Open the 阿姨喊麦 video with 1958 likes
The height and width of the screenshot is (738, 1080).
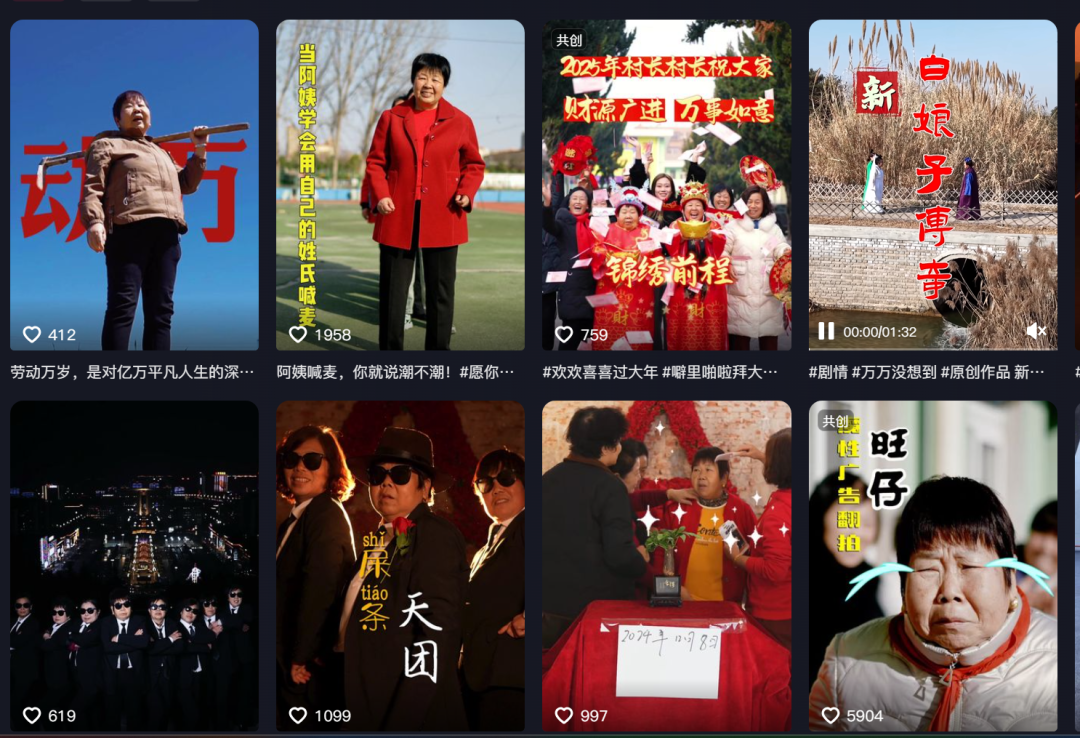point(400,185)
